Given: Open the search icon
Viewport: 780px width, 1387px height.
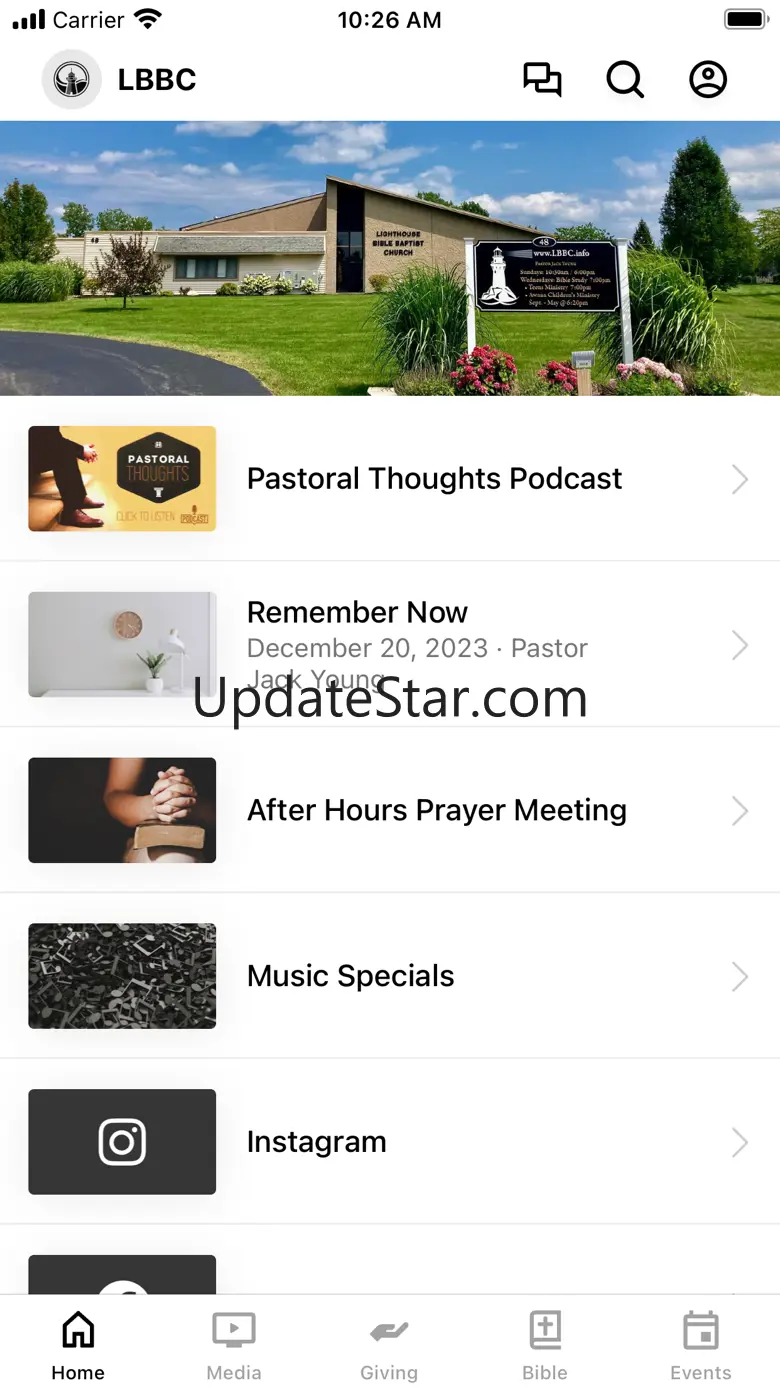Looking at the screenshot, I should pos(625,80).
